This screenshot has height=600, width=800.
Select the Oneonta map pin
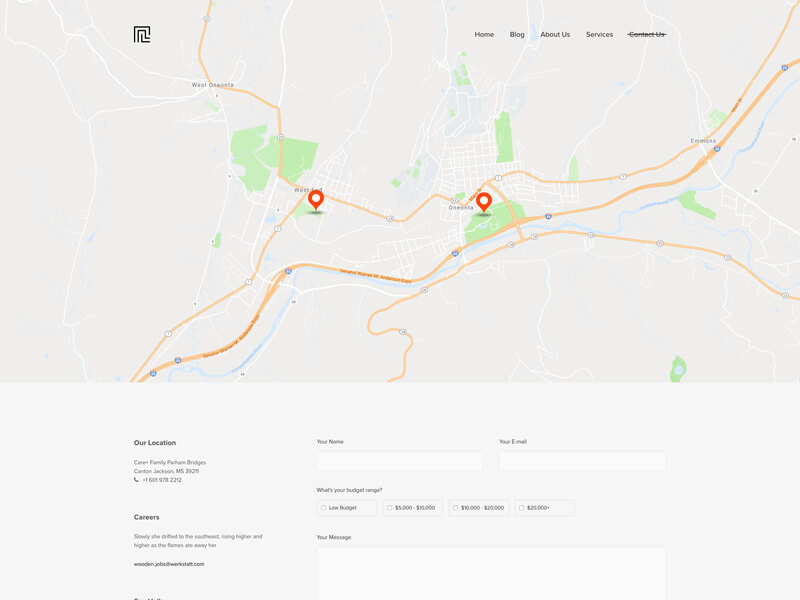[x=484, y=202]
